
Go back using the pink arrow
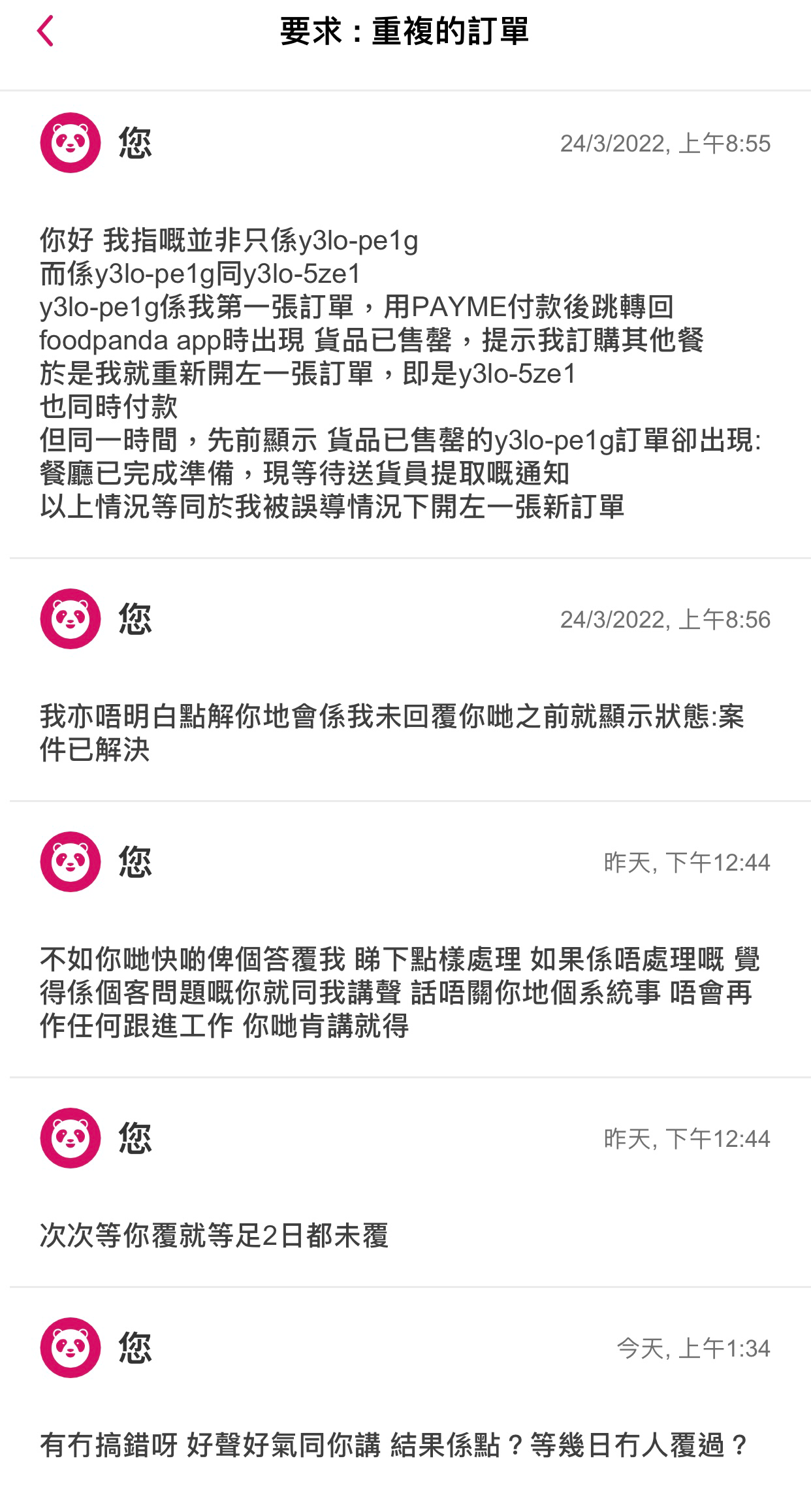pyautogui.click(x=44, y=31)
